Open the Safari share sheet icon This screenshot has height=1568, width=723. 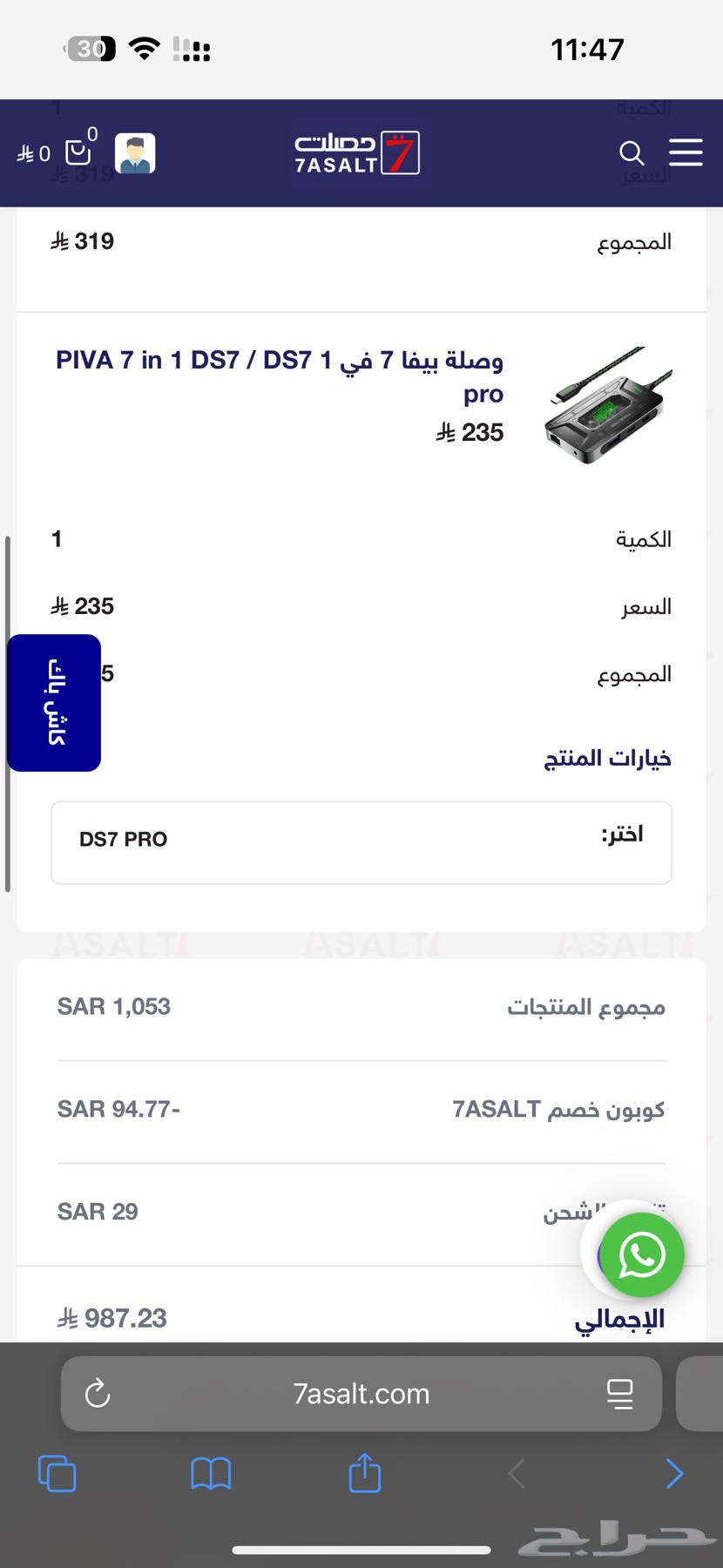point(364,1473)
